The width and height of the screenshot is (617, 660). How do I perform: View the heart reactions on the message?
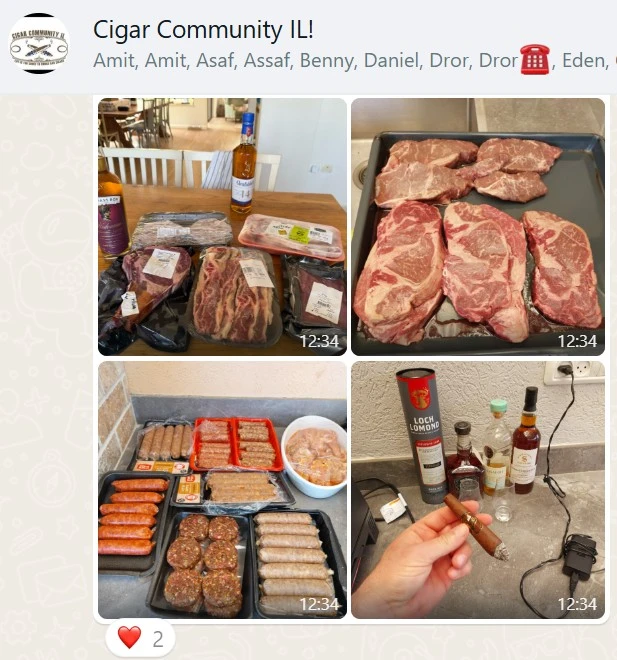(x=140, y=638)
